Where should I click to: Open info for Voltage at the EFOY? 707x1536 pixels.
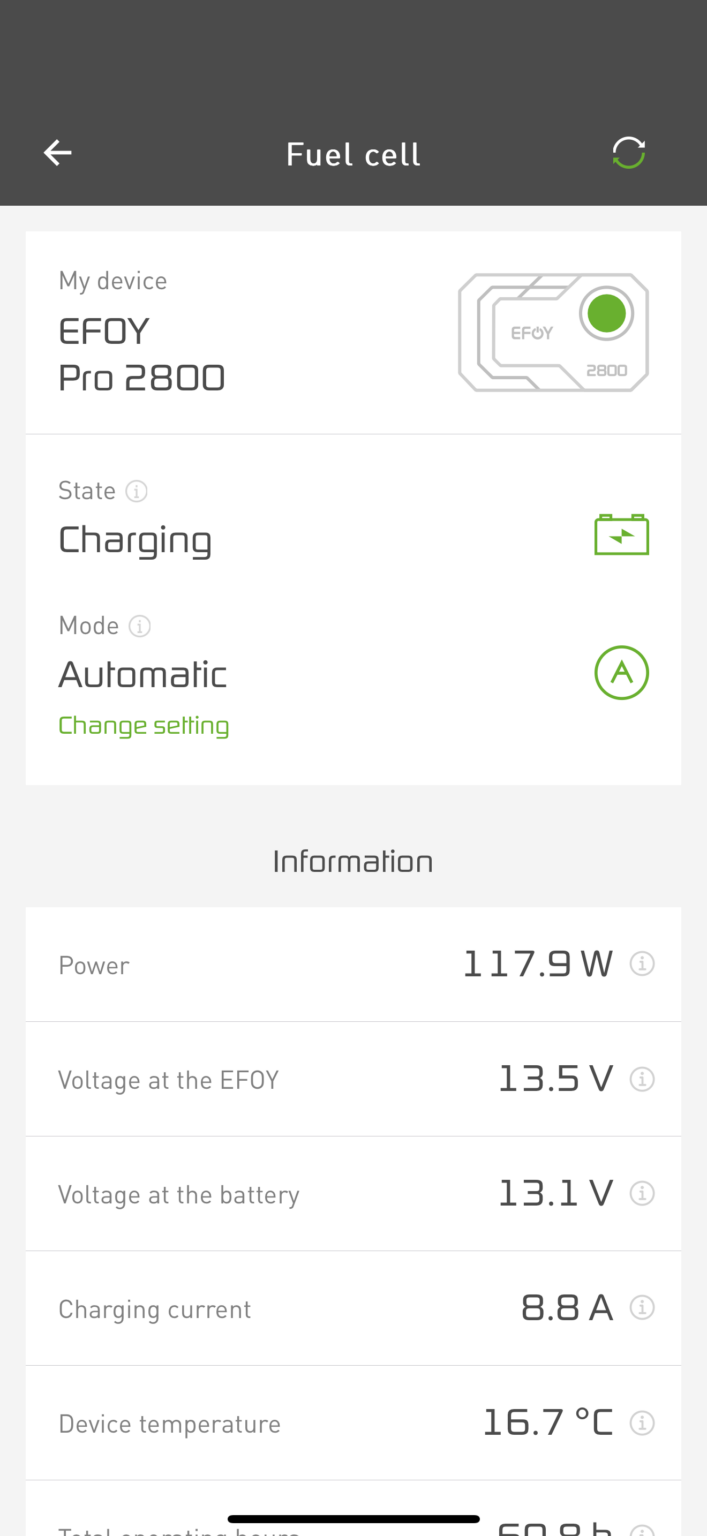[642, 1079]
